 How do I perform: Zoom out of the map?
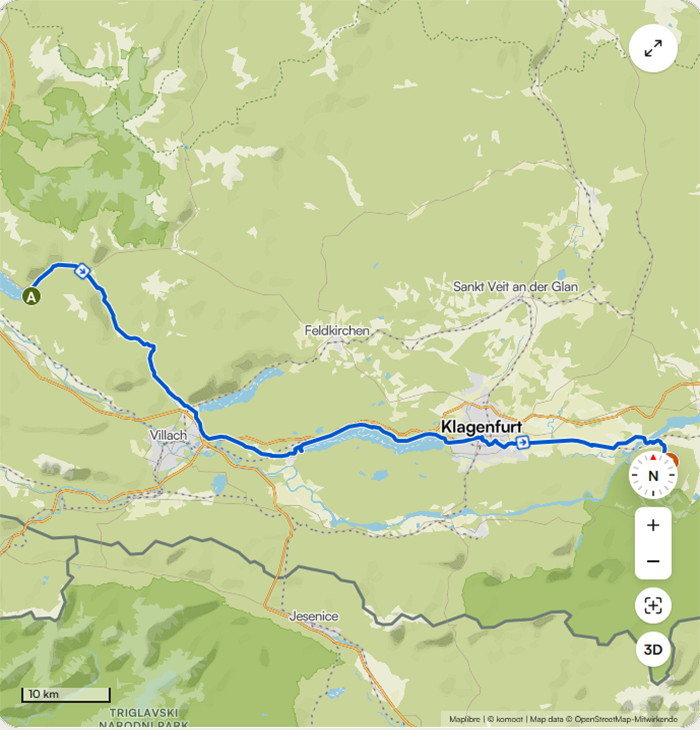click(x=653, y=562)
